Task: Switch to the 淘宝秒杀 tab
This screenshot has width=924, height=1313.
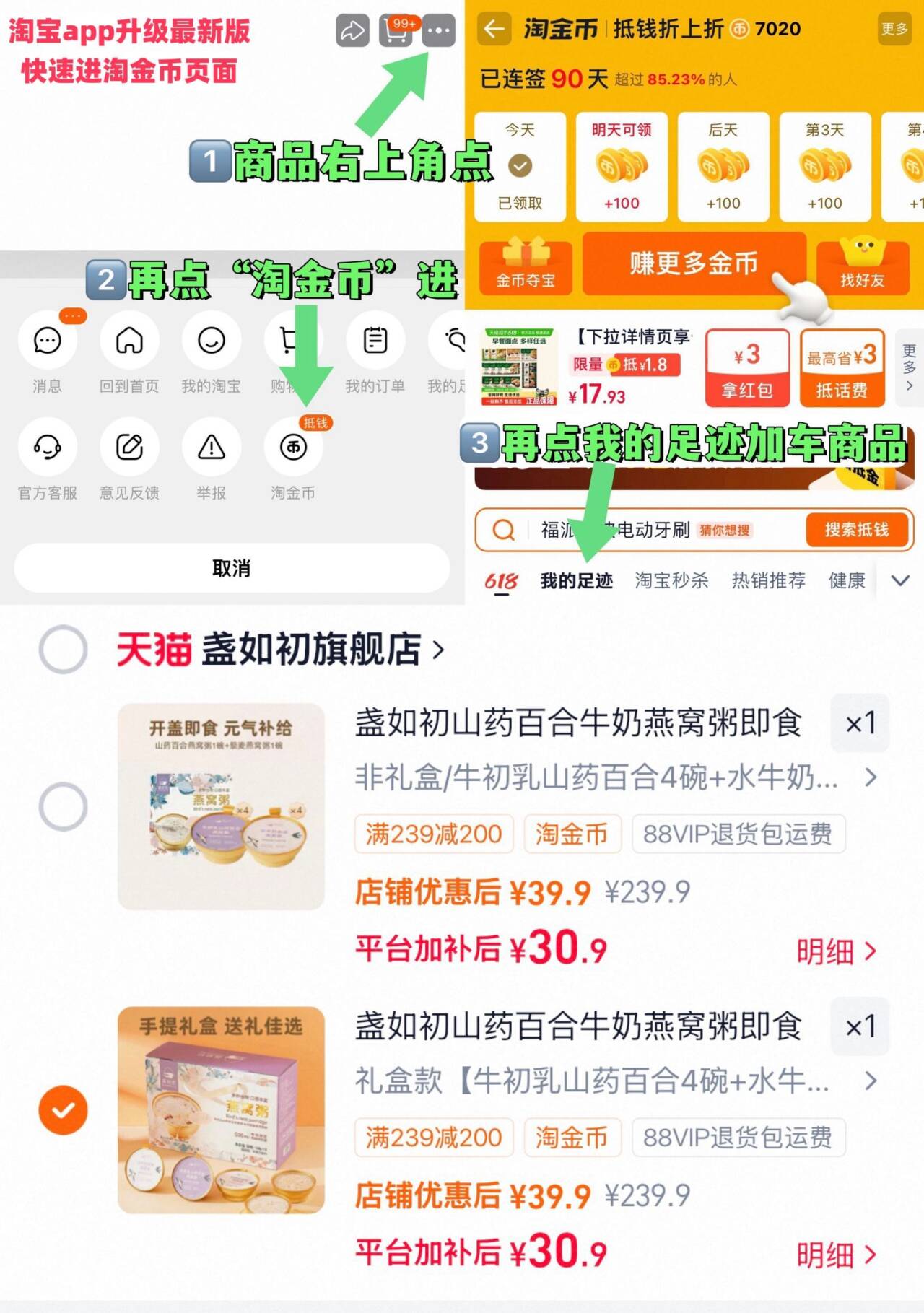Action: 672,580
